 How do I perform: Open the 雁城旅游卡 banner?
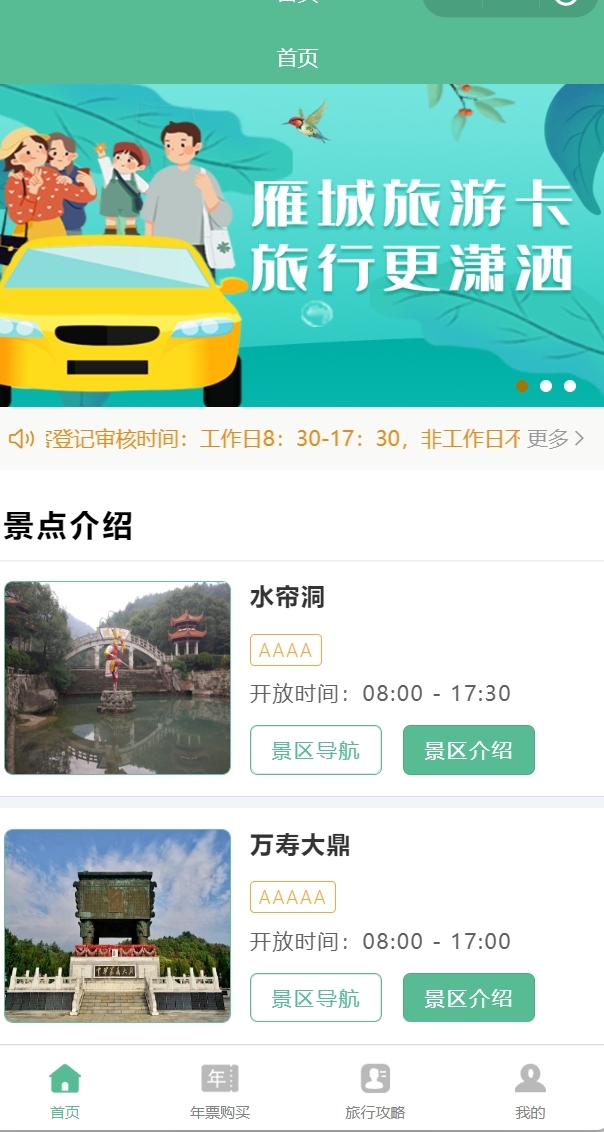(x=302, y=245)
